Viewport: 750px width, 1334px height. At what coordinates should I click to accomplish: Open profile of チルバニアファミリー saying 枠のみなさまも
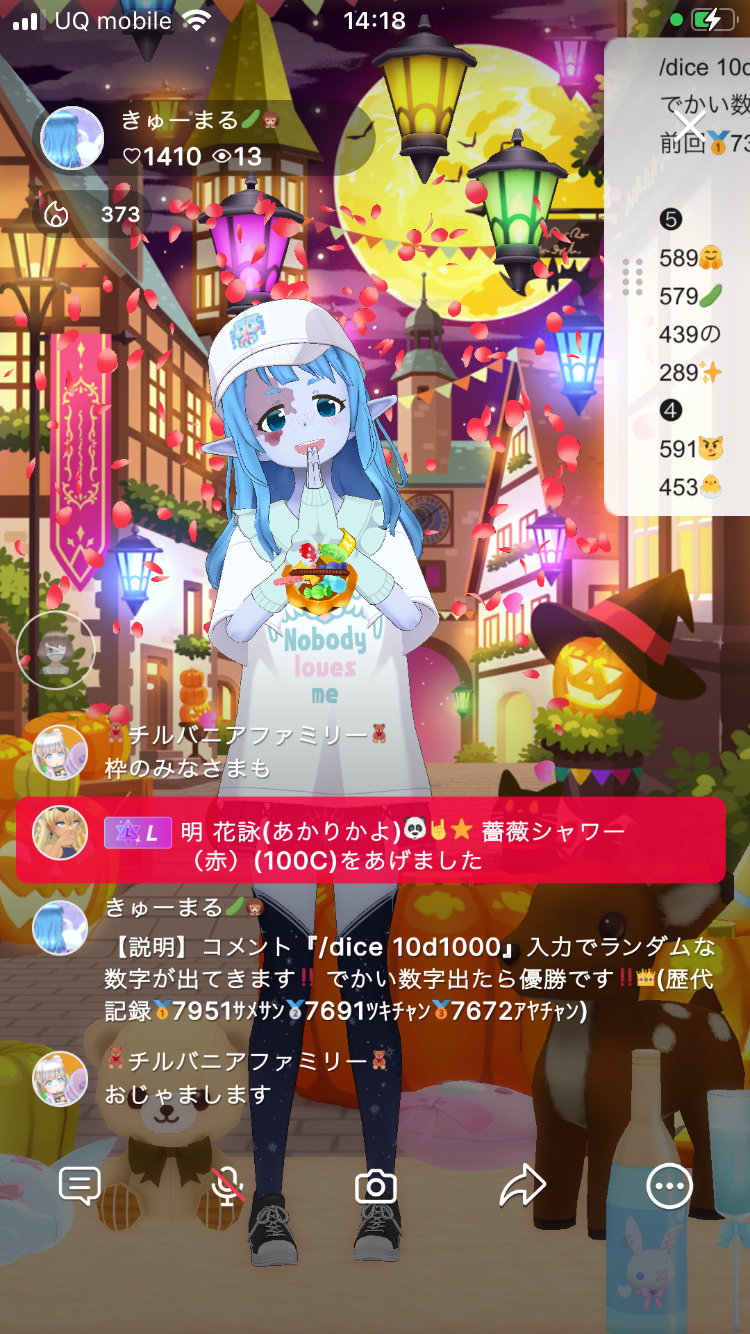point(60,753)
